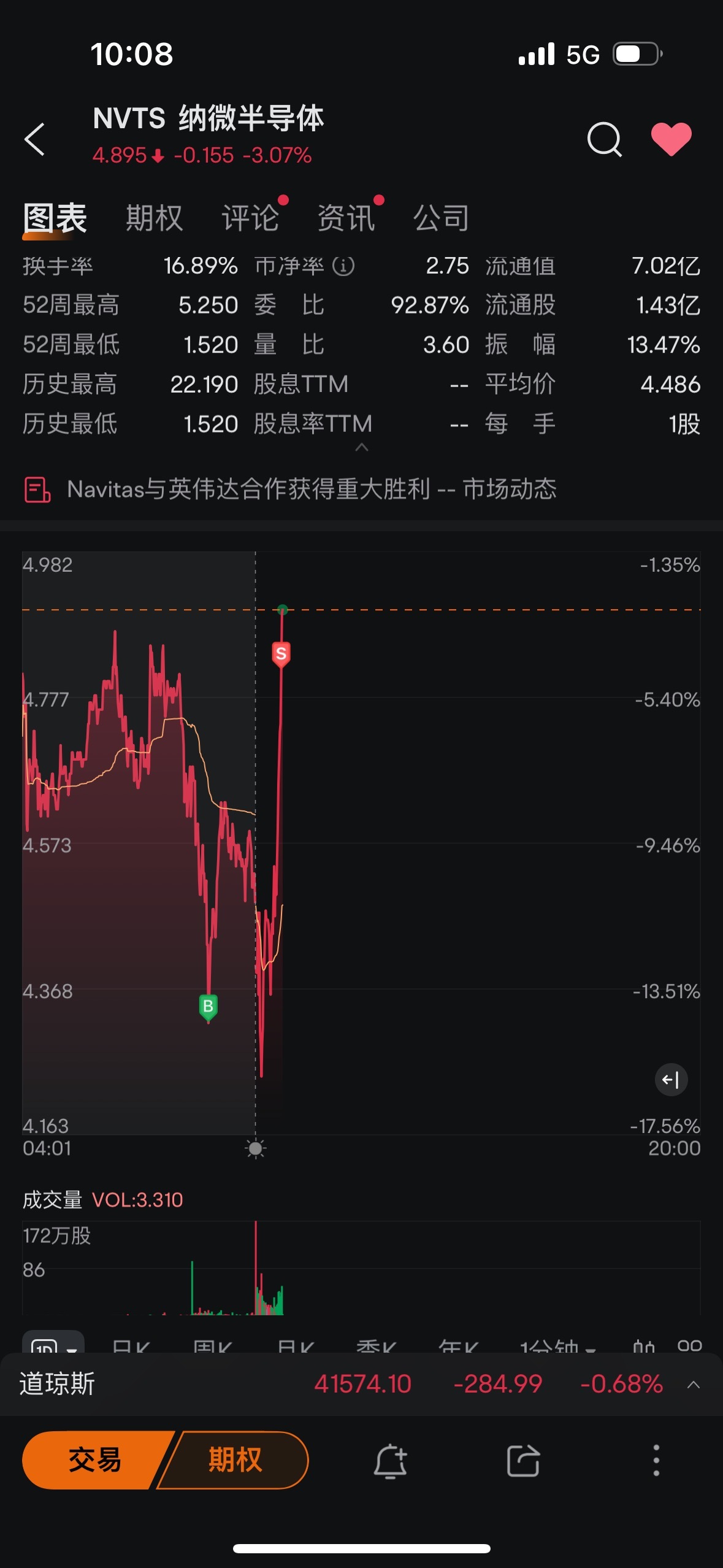Go back with the top-left arrow
The image size is (723, 1568).
pyautogui.click(x=35, y=139)
